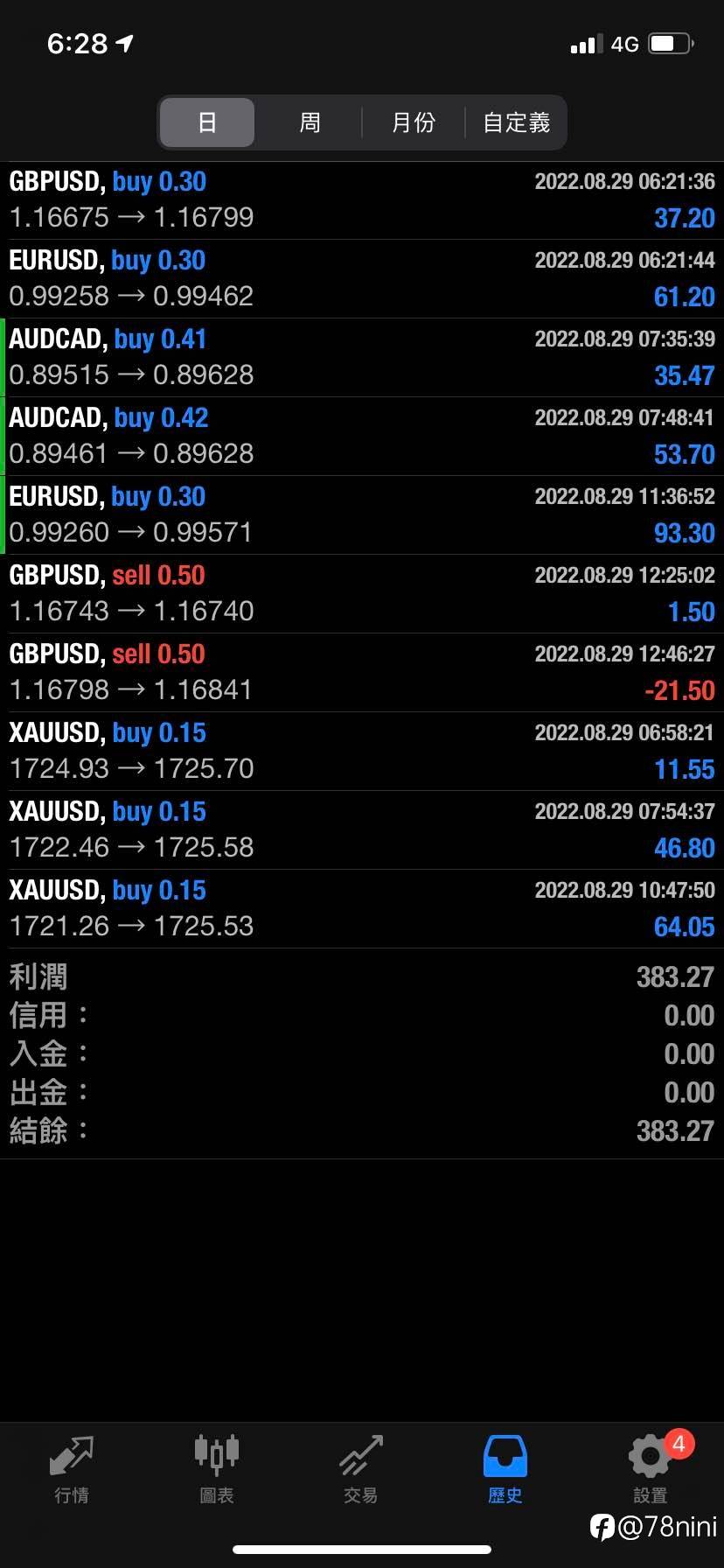Screen dimensions: 724x1568
Task: Open EURUSD buy trade with 93.30 profit
Action: (x=362, y=515)
